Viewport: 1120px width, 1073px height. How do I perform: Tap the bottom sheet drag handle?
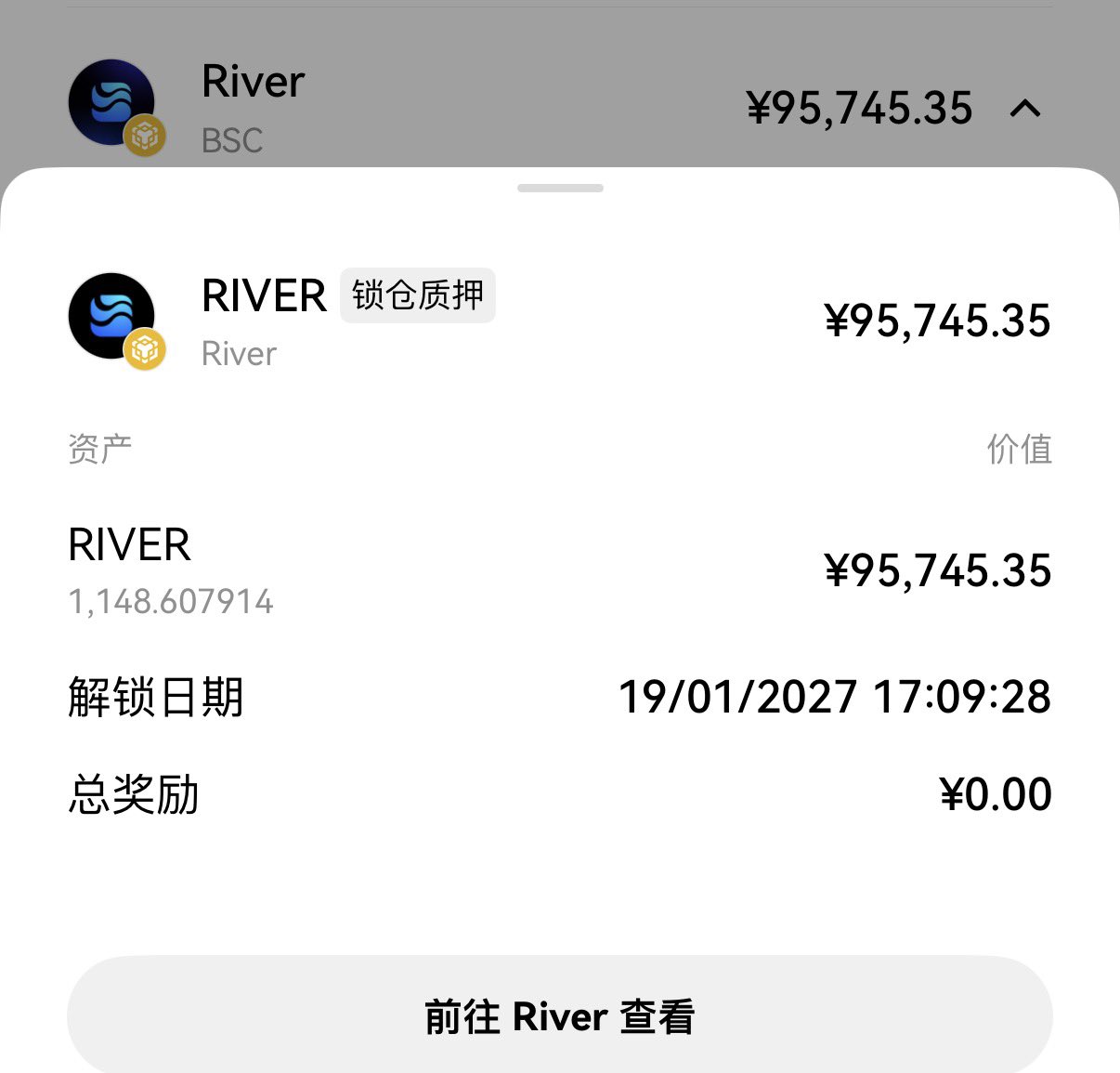tap(560, 189)
